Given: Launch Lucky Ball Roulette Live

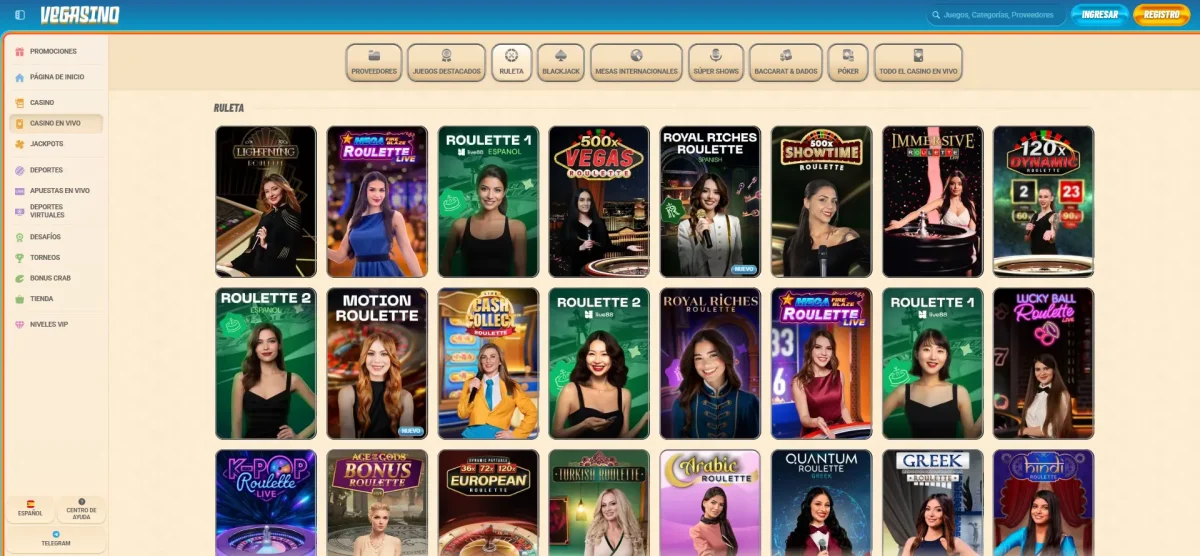Looking at the screenshot, I should [x=1043, y=364].
